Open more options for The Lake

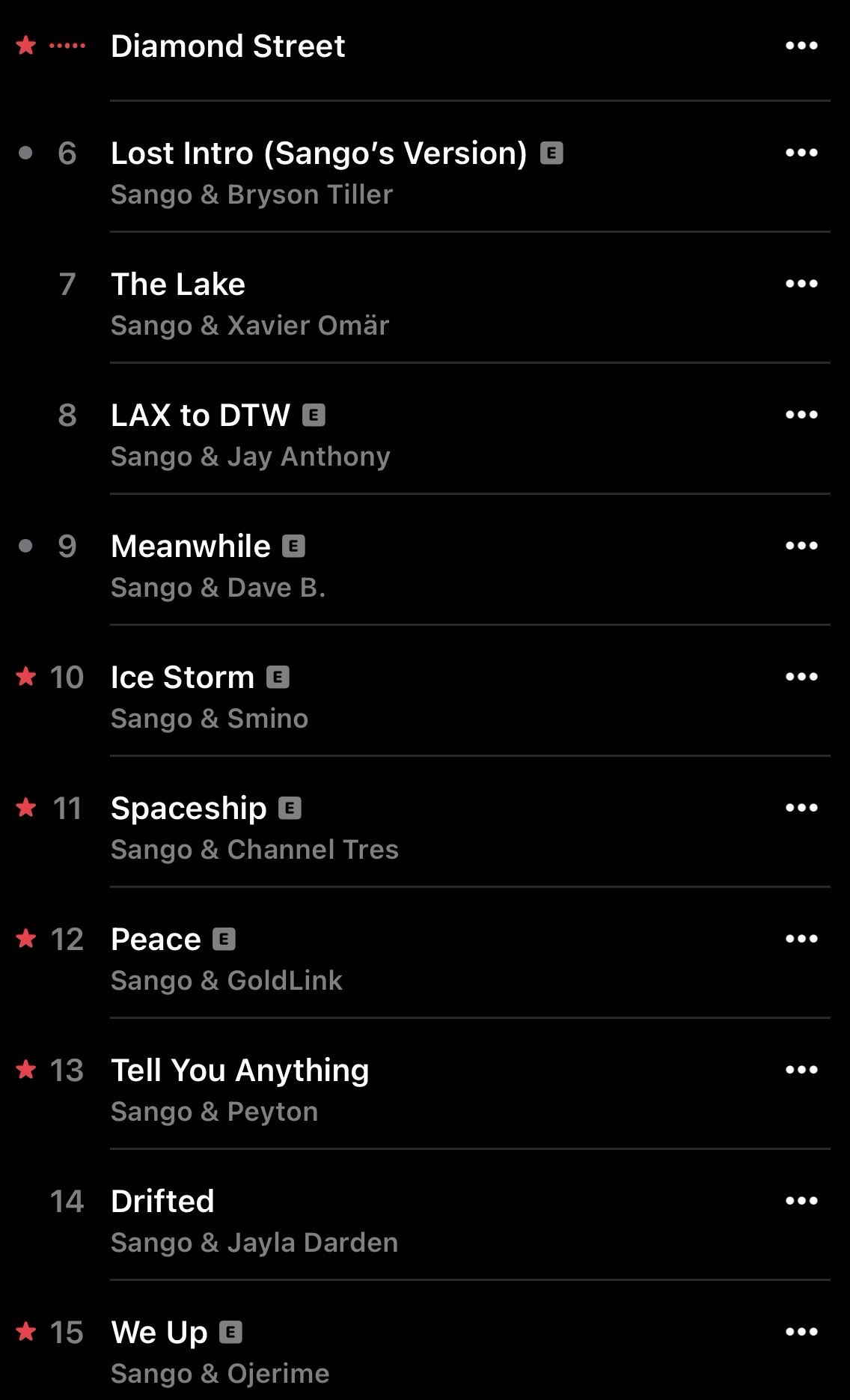coord(801,284)
